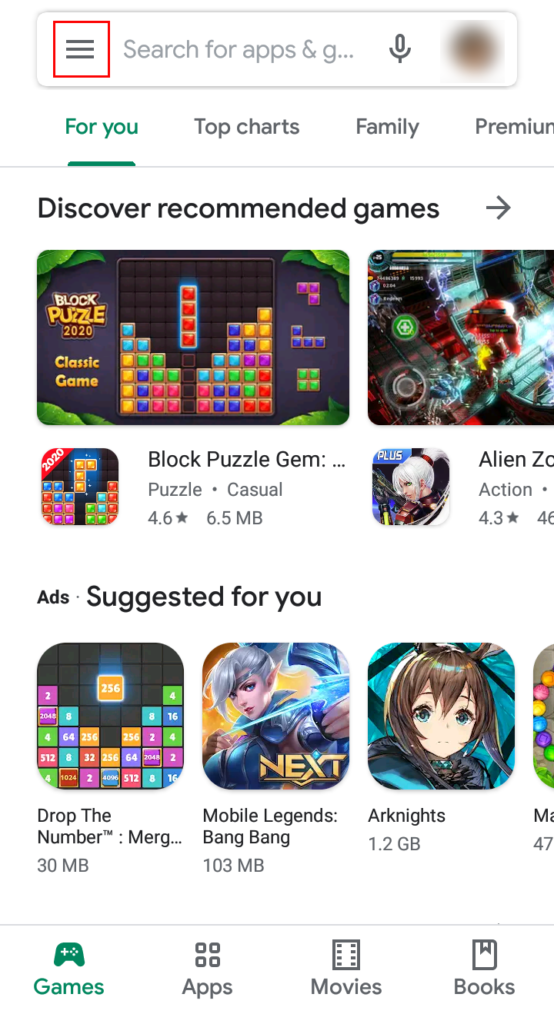554x1024 pixels.
Task: Select the For you tab
Action: click(x=102, y=127)
